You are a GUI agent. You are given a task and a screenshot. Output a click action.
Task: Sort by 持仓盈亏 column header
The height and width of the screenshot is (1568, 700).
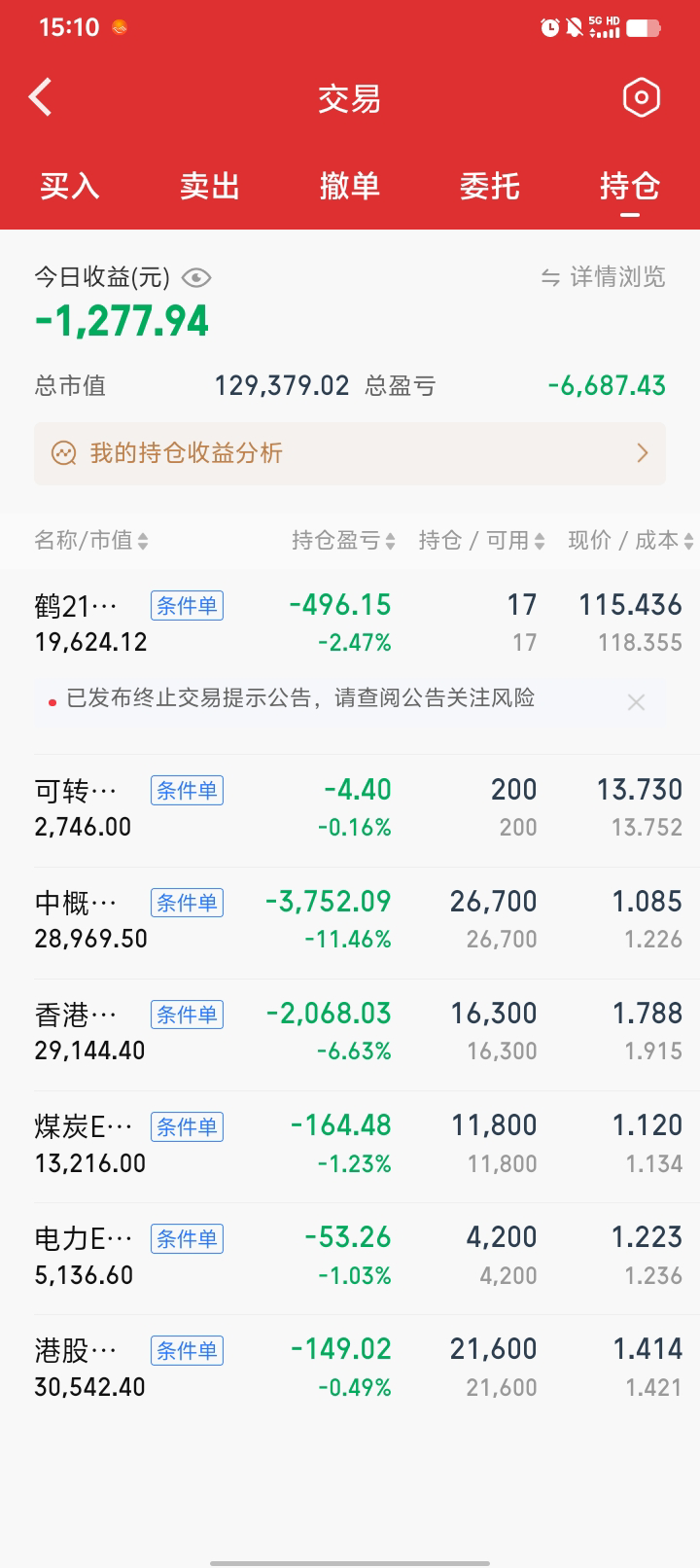coord(343,541)
